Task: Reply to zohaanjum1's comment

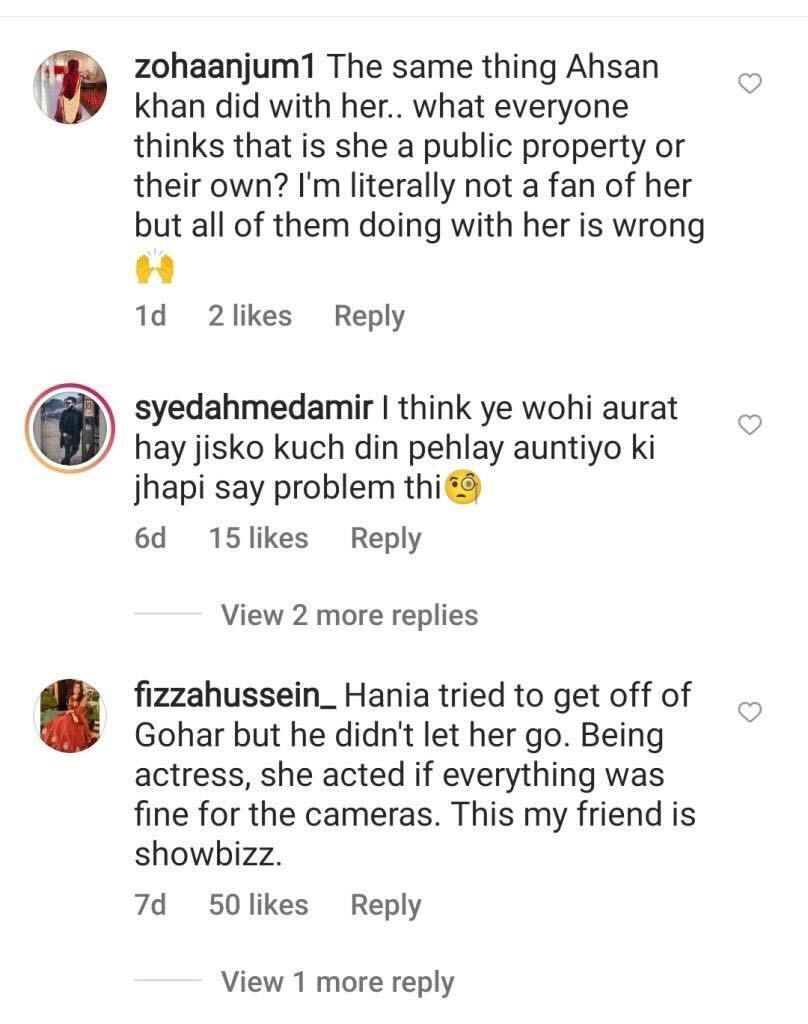Action: (369, 316)
